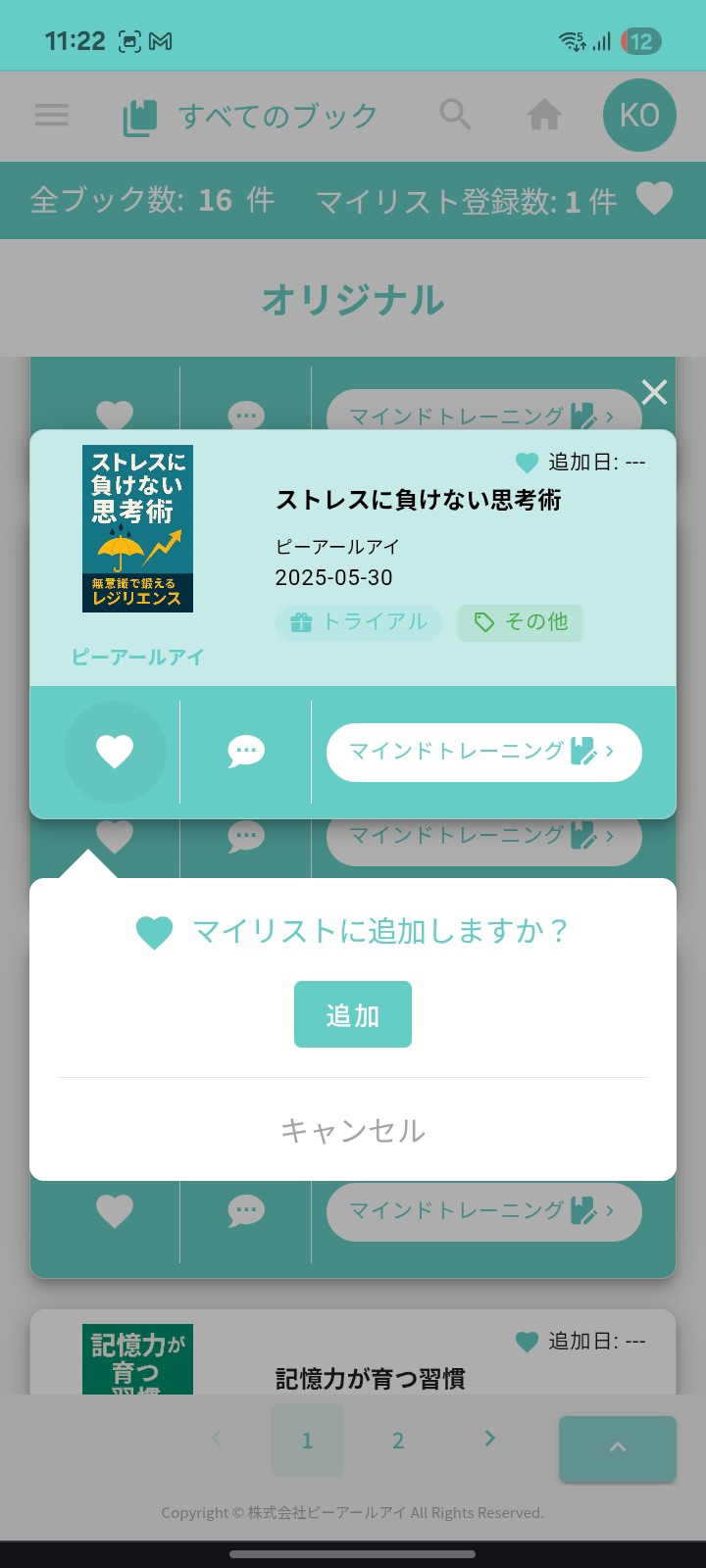Jump back to top with the up arrow

618,1448
